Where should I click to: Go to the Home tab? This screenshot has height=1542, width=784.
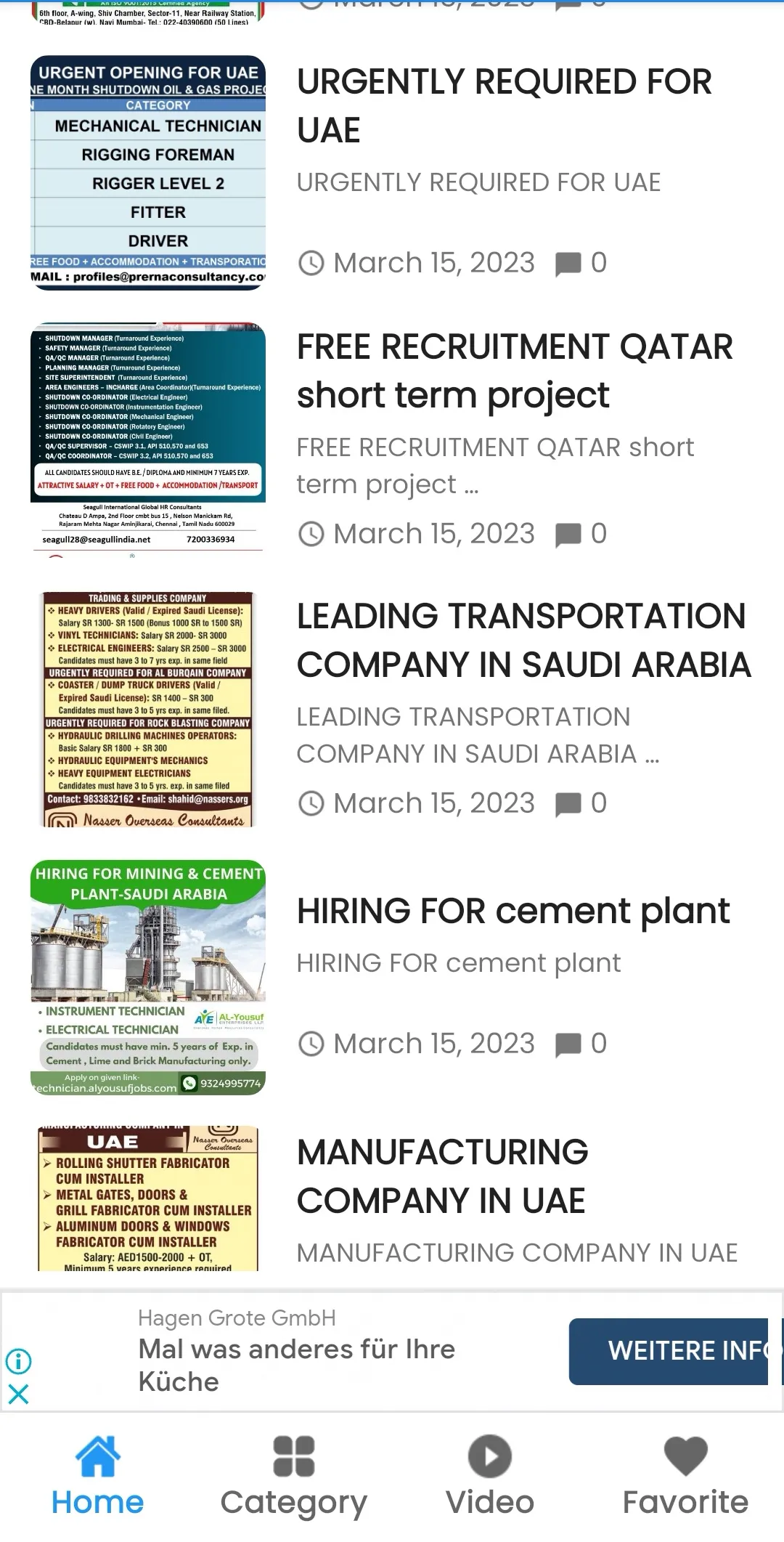click(98, 1477)
